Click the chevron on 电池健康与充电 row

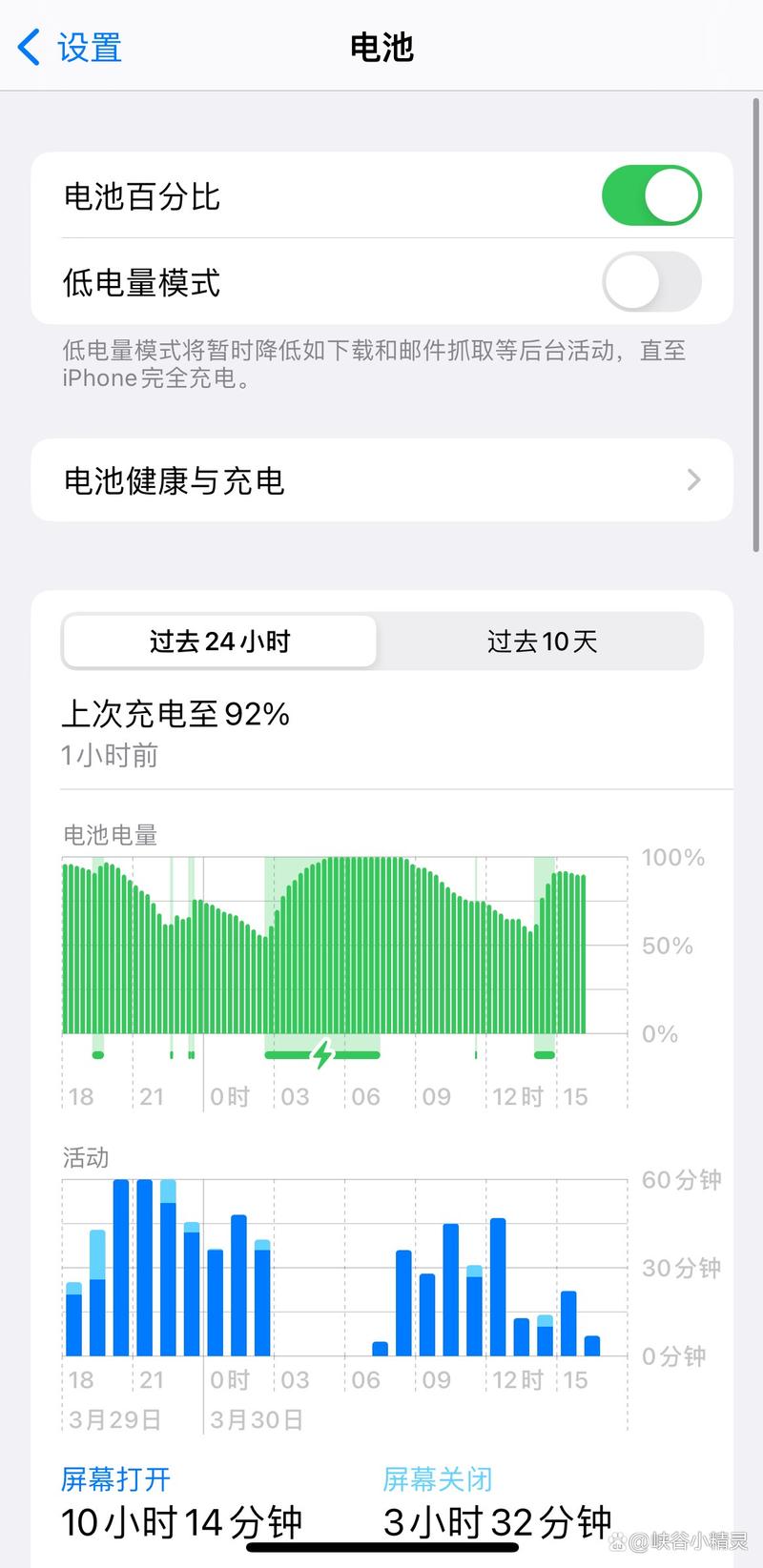pyautogui.click(x=693, y=481)
